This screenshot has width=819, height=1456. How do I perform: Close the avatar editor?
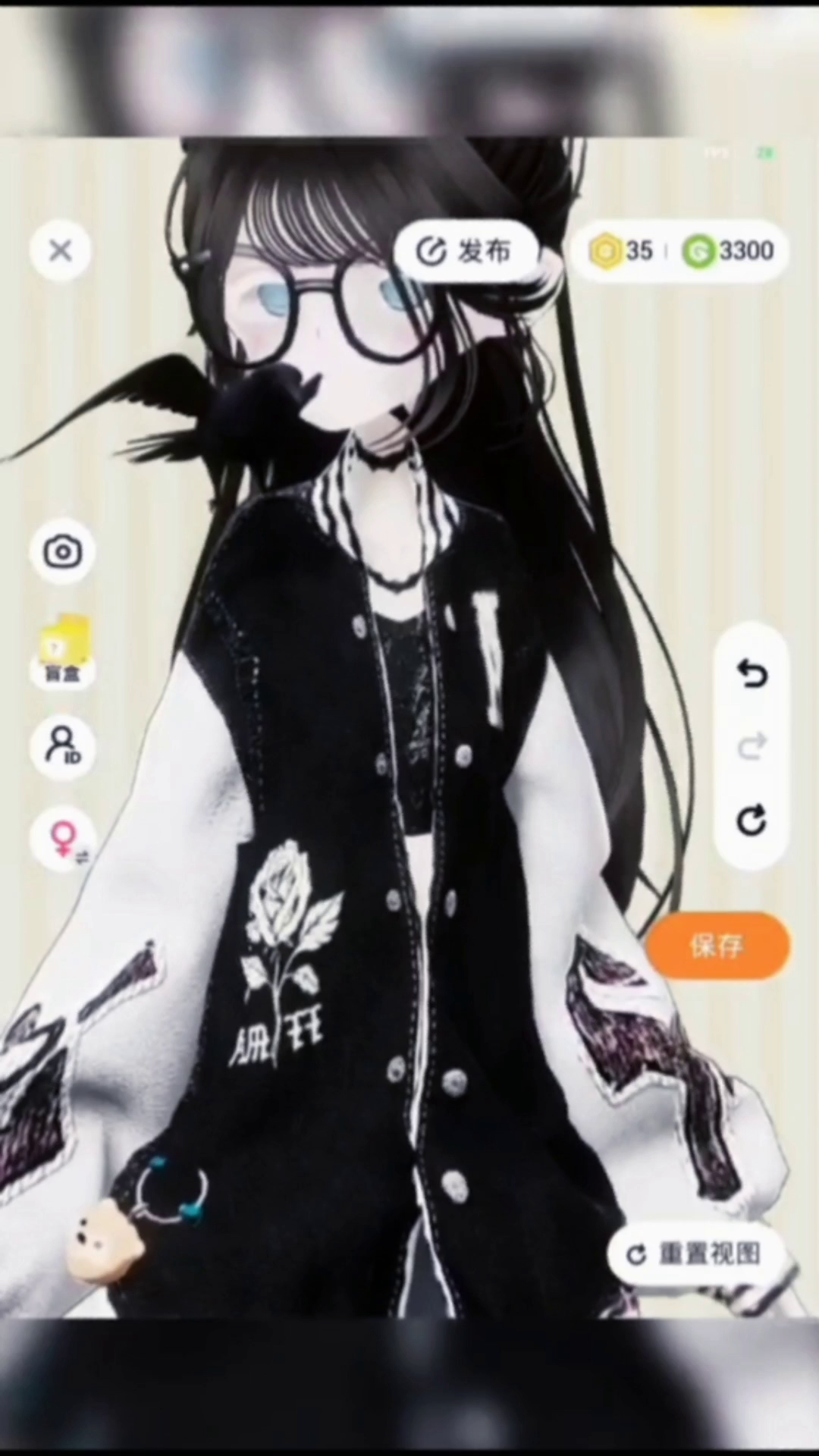pos(61,250)
